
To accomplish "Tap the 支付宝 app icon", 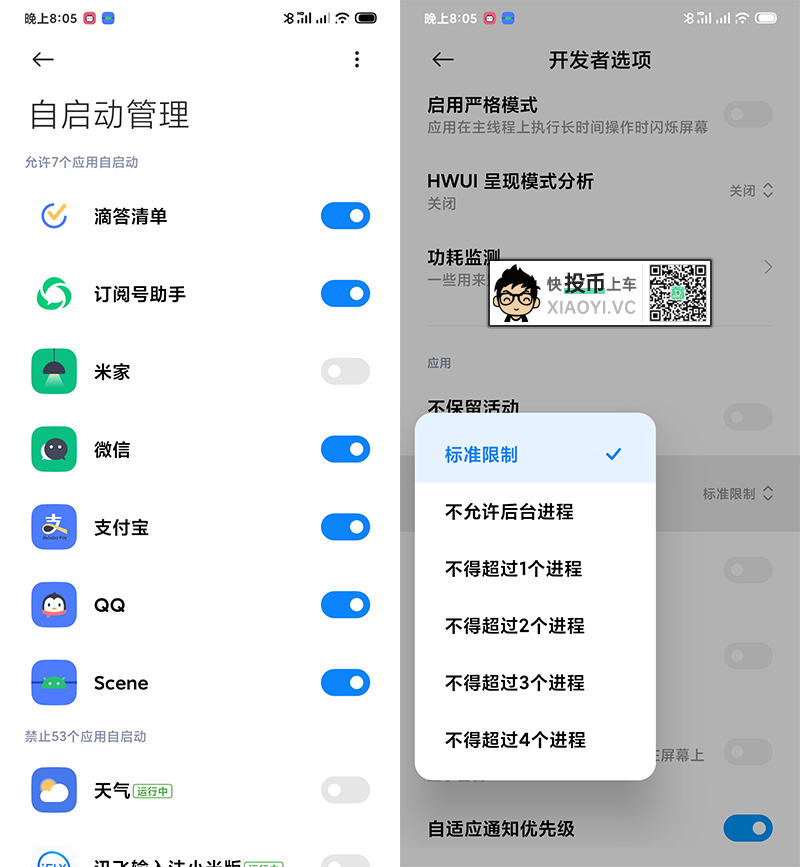I will tap(53, 527).
